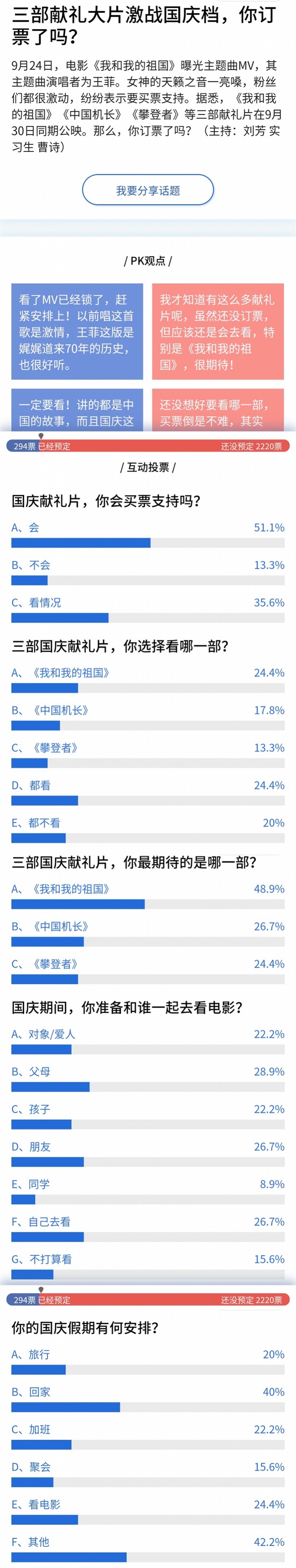
Task: Open the red opinion card starting 还没想好要看哪一部
Action: 217,411
